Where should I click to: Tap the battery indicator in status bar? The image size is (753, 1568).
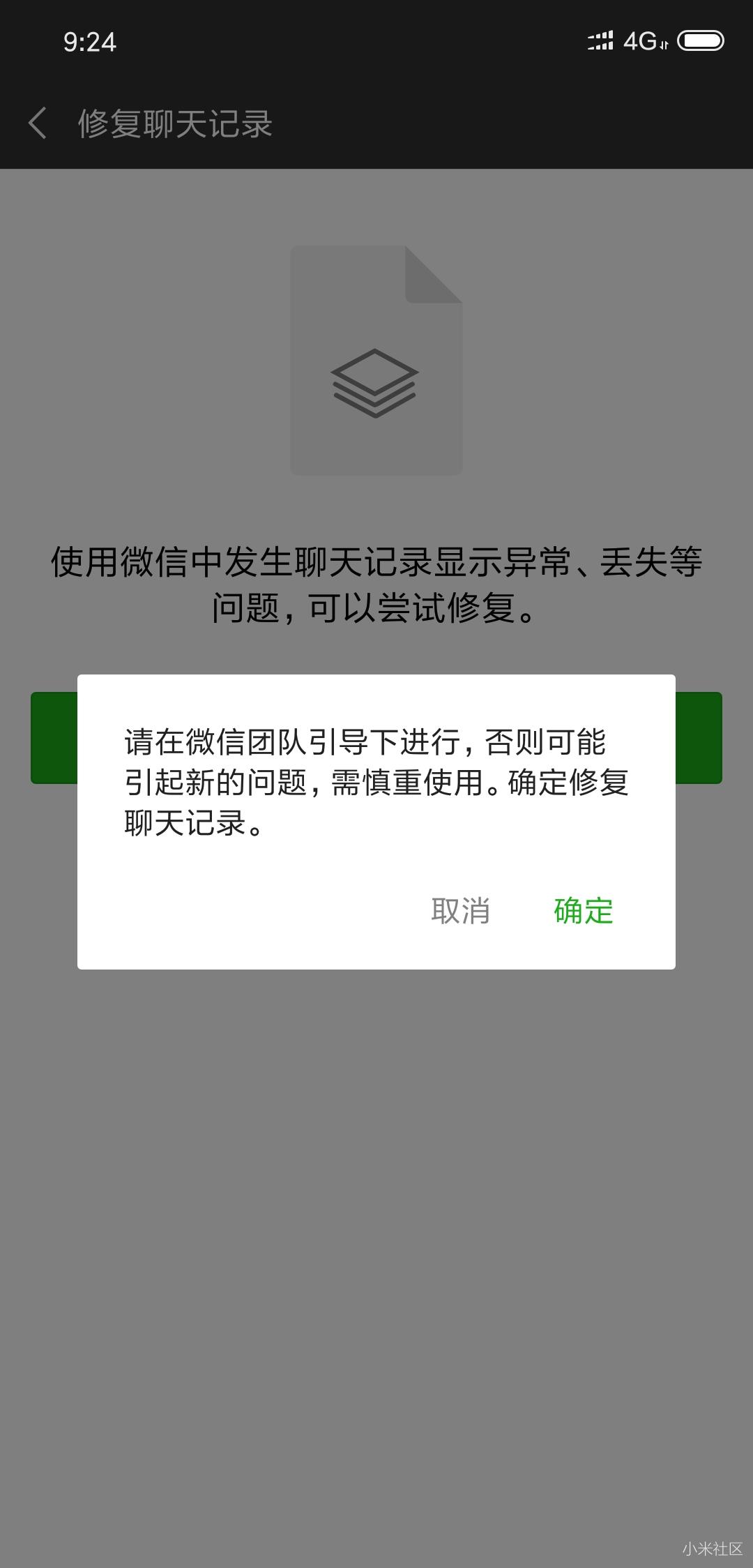coord(699,40)
